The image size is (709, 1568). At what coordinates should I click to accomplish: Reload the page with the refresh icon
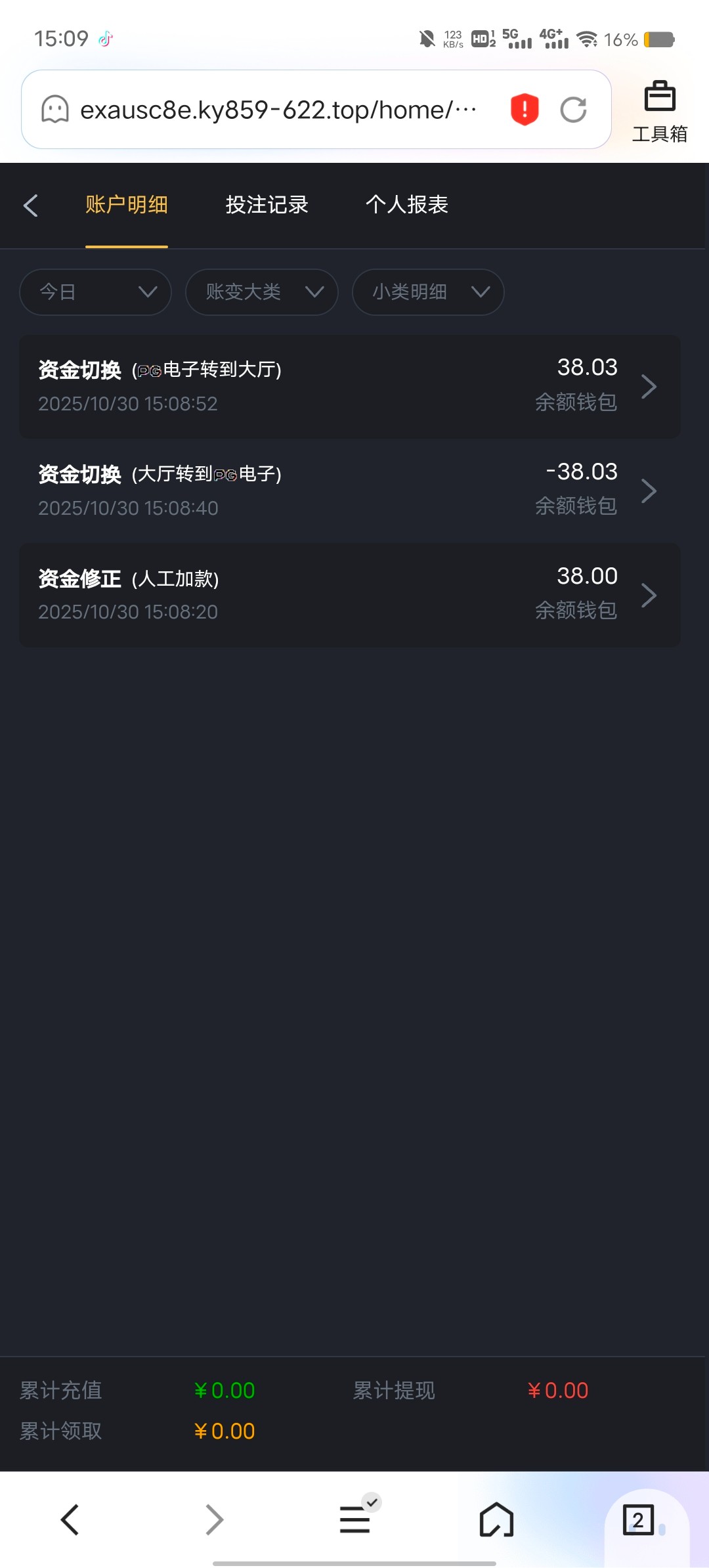(573, 110)
